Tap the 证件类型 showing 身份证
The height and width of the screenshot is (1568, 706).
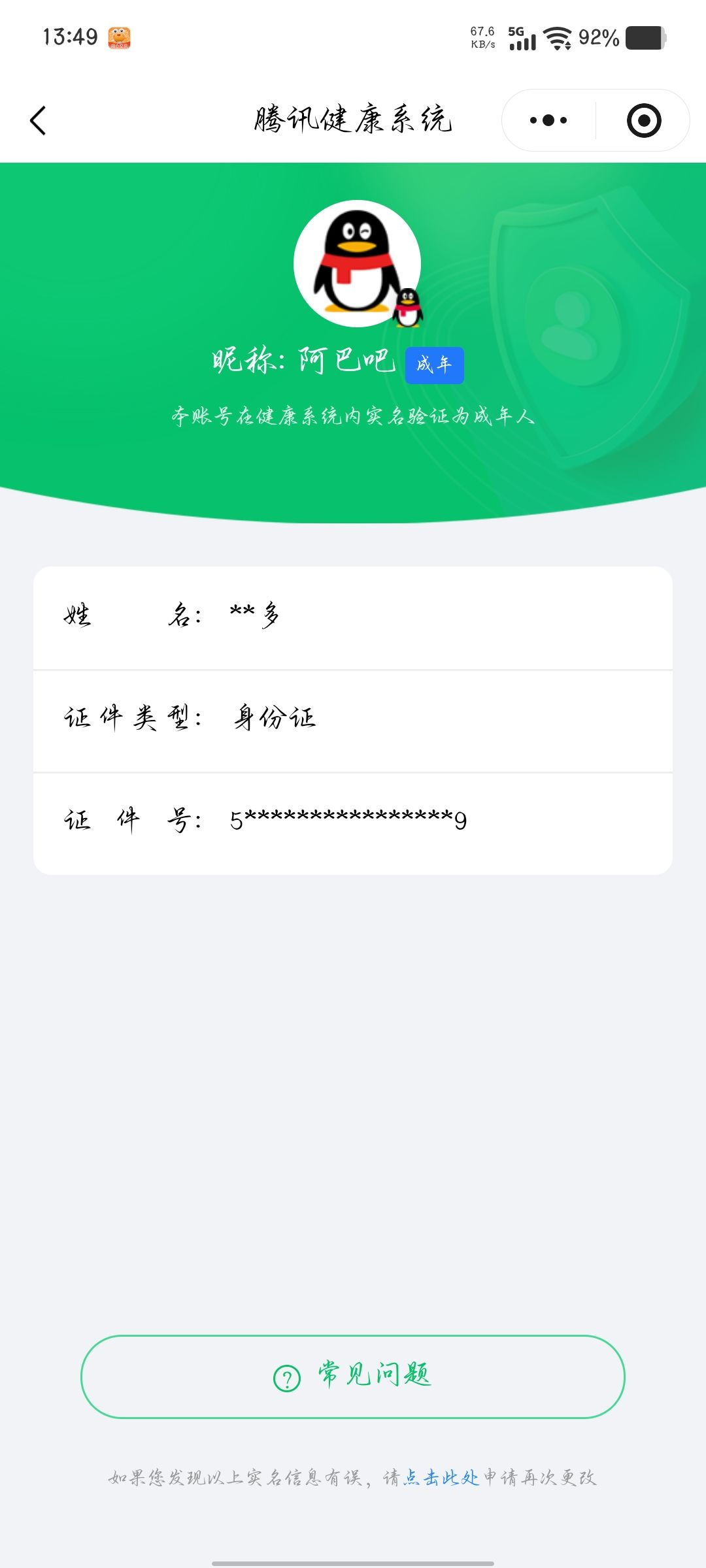pos(353,719)
